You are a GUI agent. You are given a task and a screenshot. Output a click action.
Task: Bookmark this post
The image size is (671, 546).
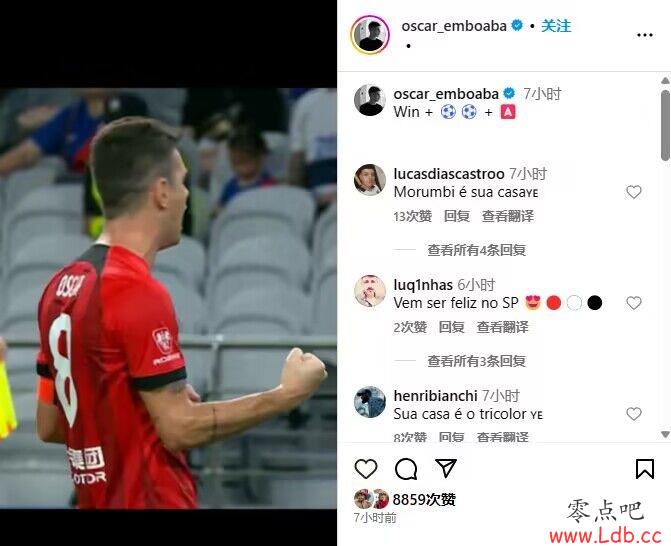pyautogui.click(x=645, y=469)
